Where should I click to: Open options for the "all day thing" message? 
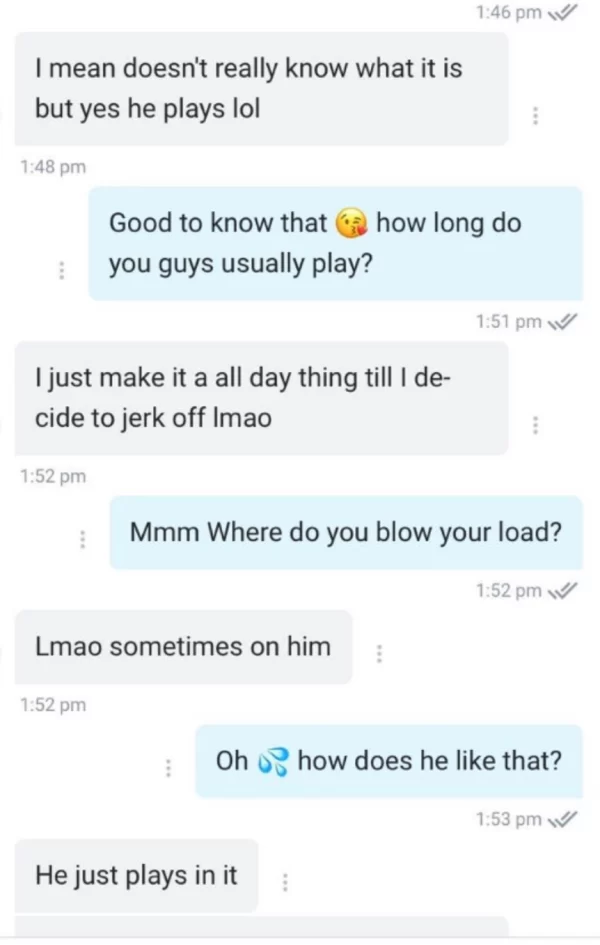click(537, 425)
